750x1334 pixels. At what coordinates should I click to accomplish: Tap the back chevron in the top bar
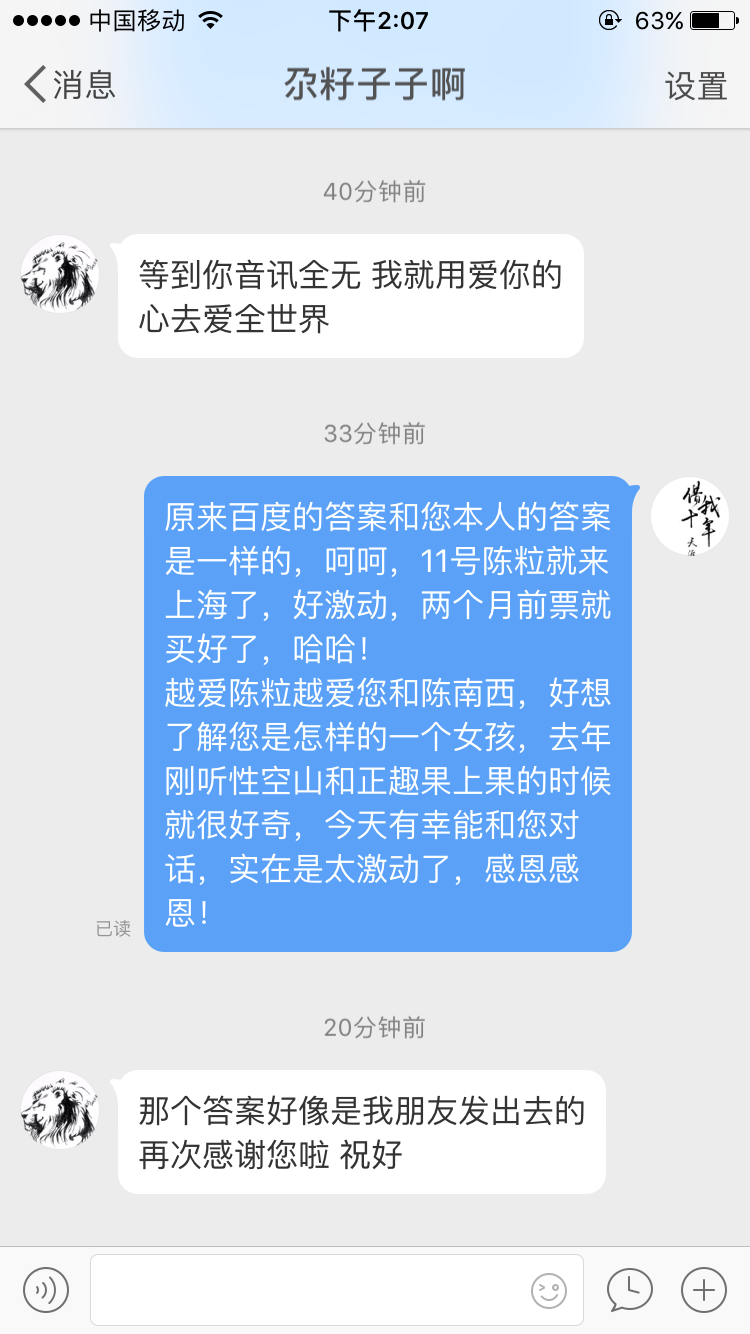click(33, 86)
